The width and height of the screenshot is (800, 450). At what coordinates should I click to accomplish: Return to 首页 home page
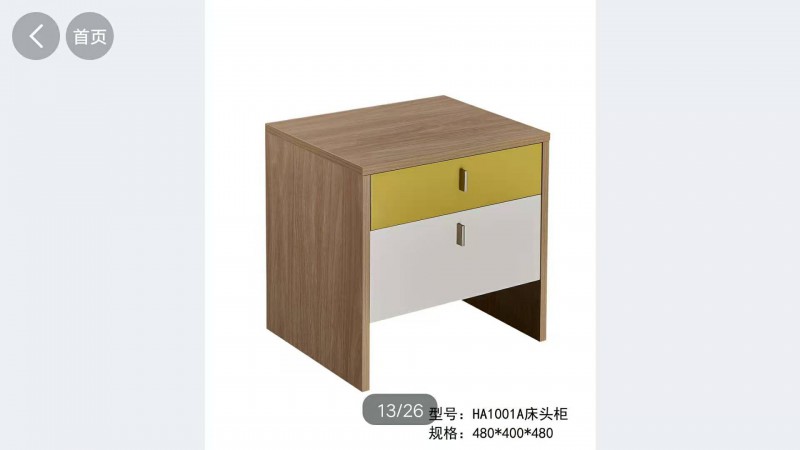(x=90, y=37)
